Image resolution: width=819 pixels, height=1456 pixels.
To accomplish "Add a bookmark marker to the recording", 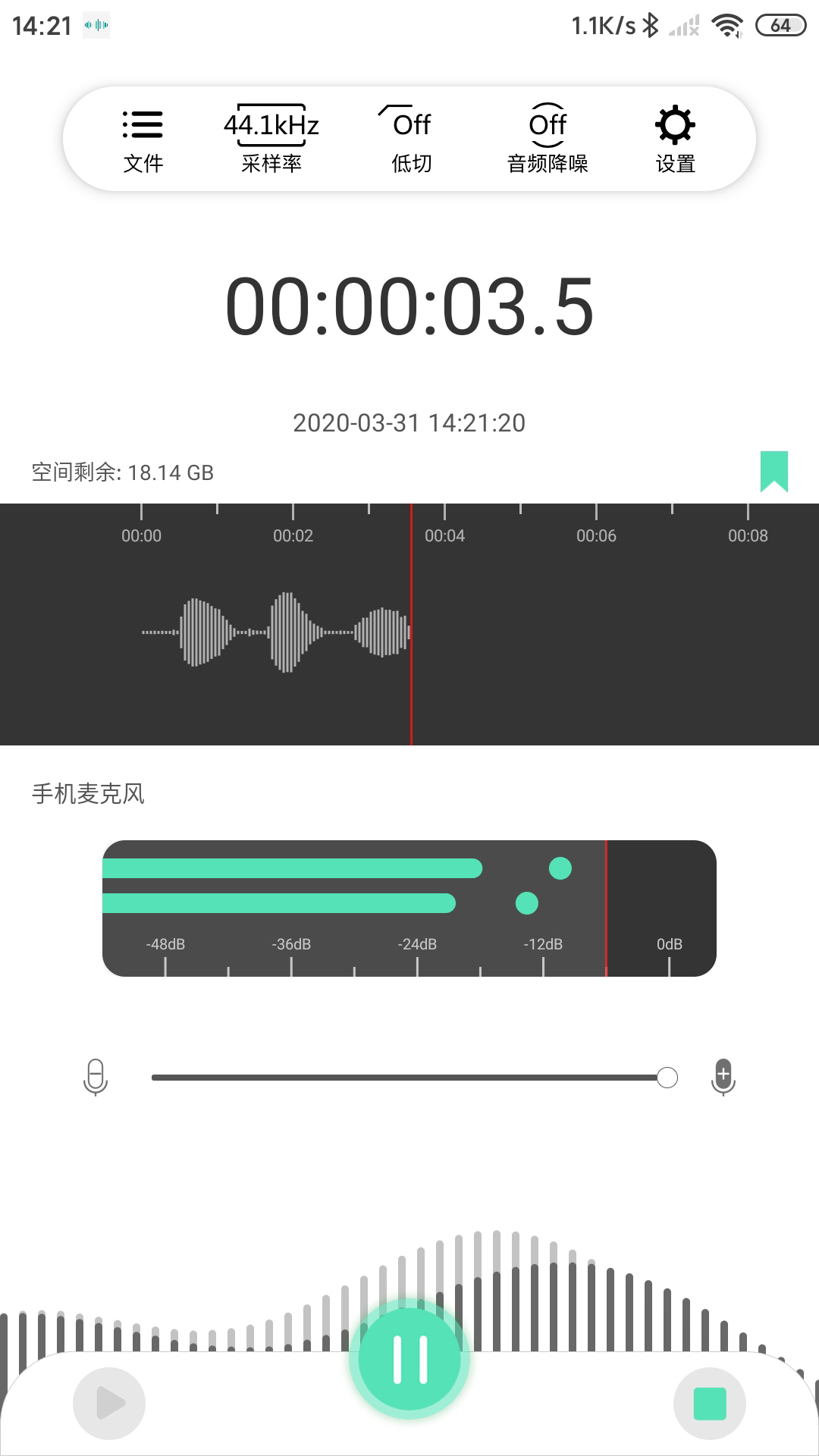I will 773,472.
